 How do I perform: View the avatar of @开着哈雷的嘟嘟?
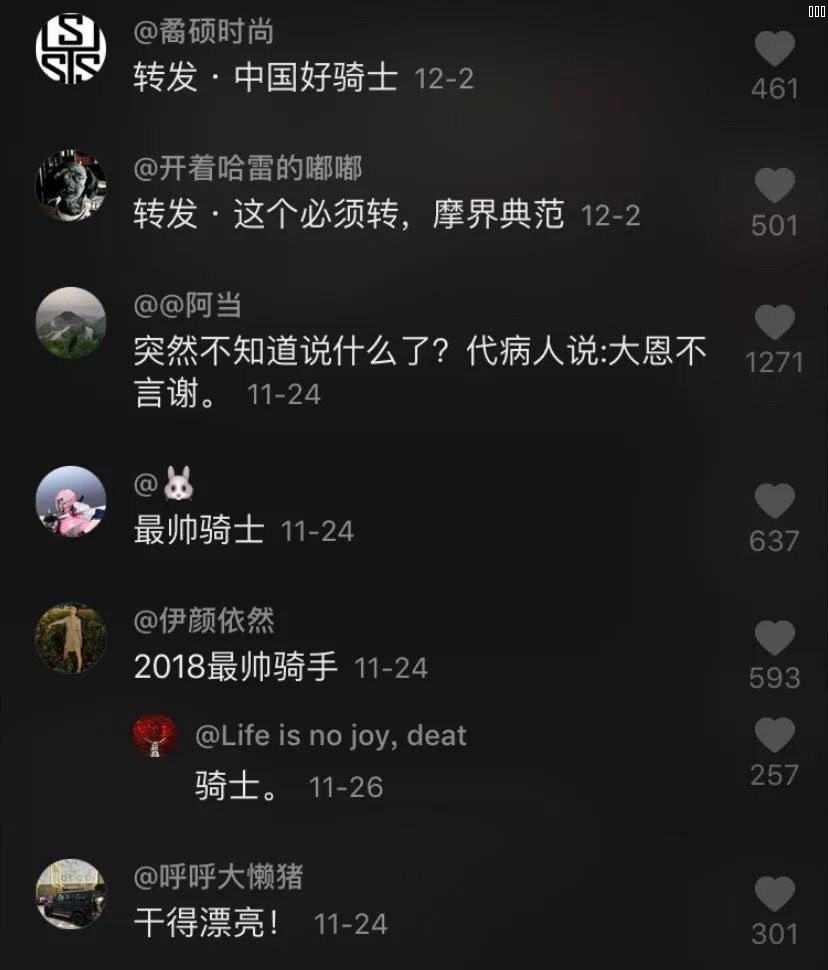(71, 186)
